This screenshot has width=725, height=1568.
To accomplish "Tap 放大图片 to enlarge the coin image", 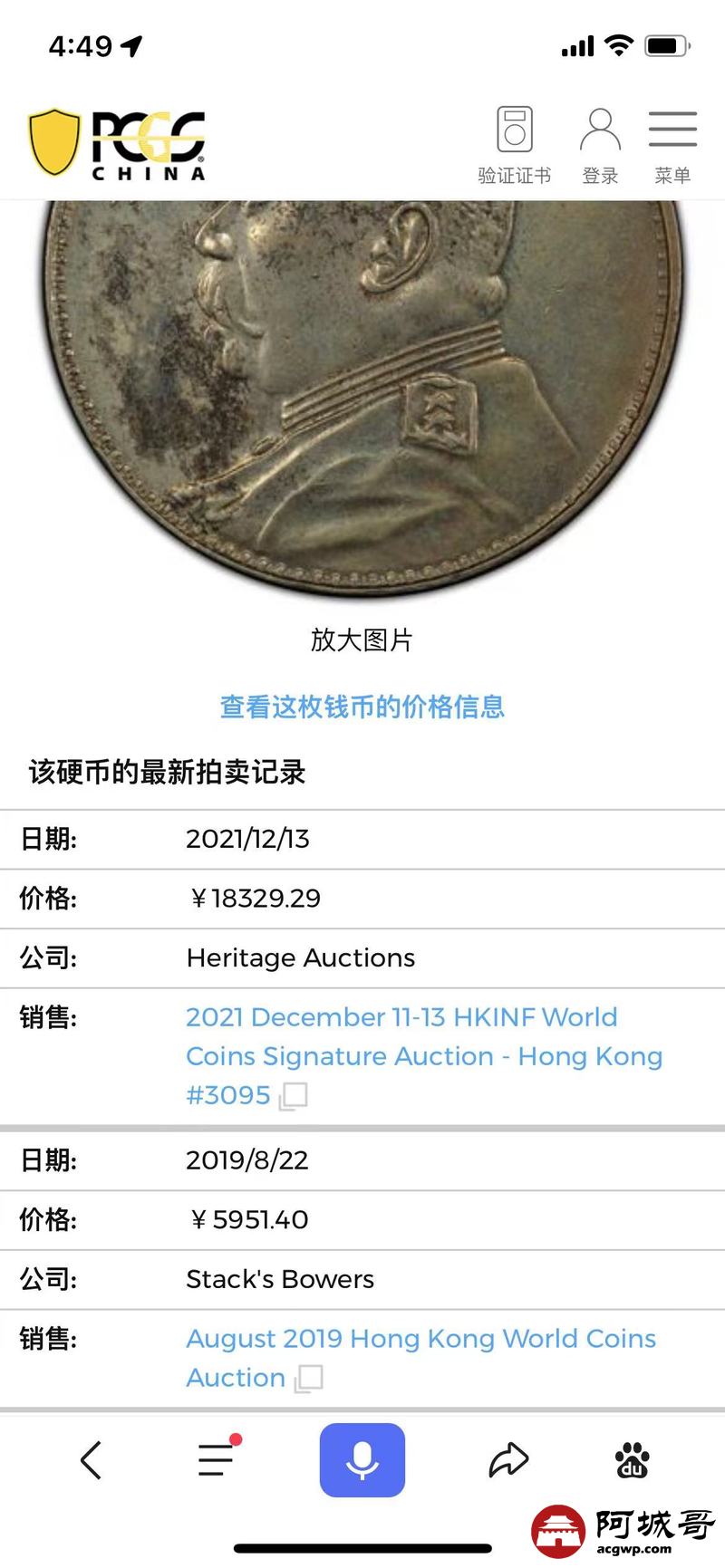I will [362, 640].
